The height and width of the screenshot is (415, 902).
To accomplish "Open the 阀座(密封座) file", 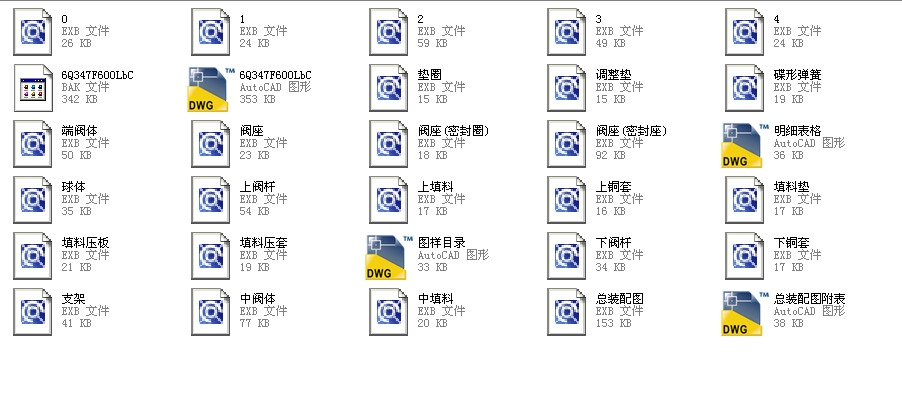I will click(567, 144).
